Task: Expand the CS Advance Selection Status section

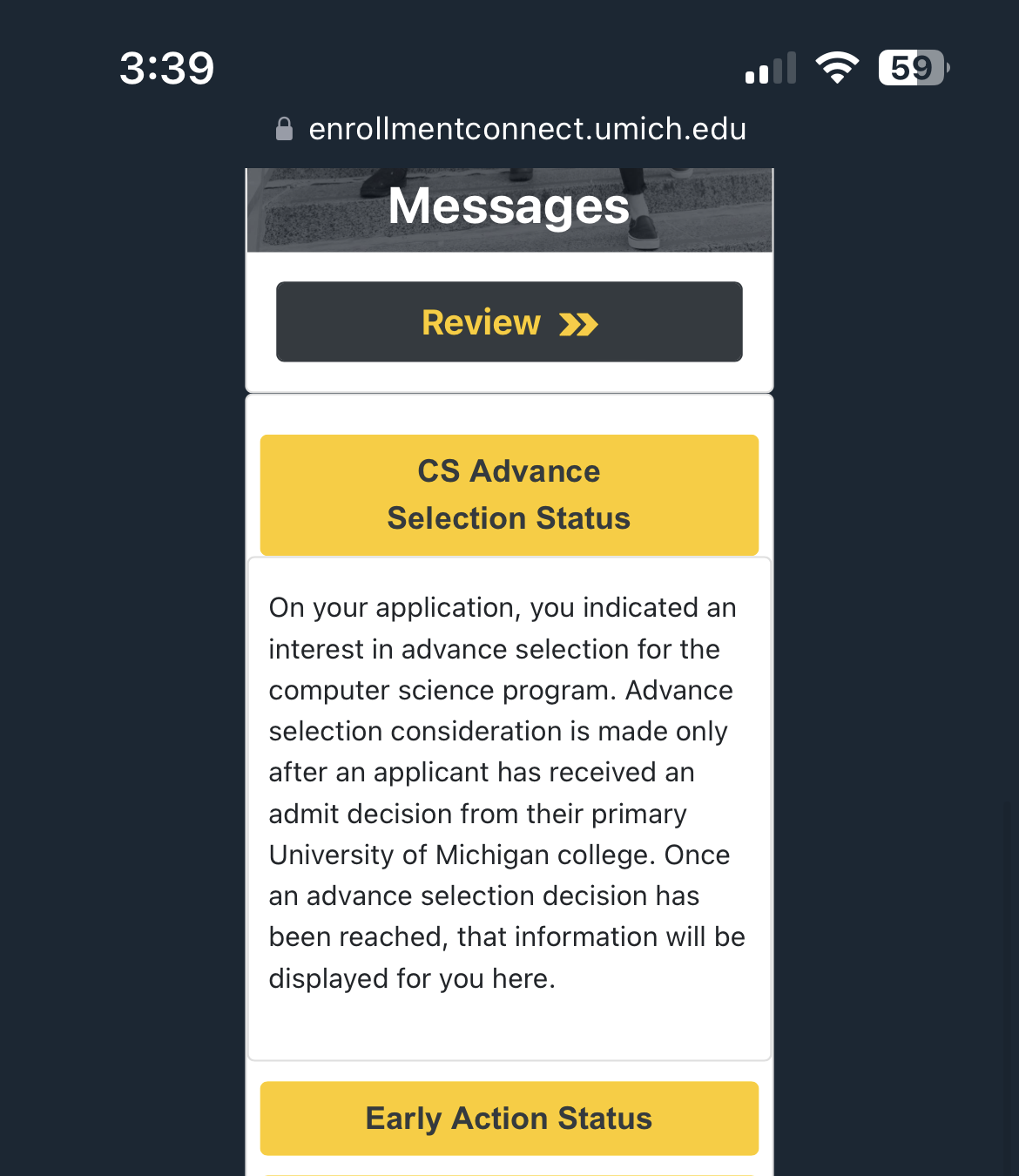Action: point(509,495)
